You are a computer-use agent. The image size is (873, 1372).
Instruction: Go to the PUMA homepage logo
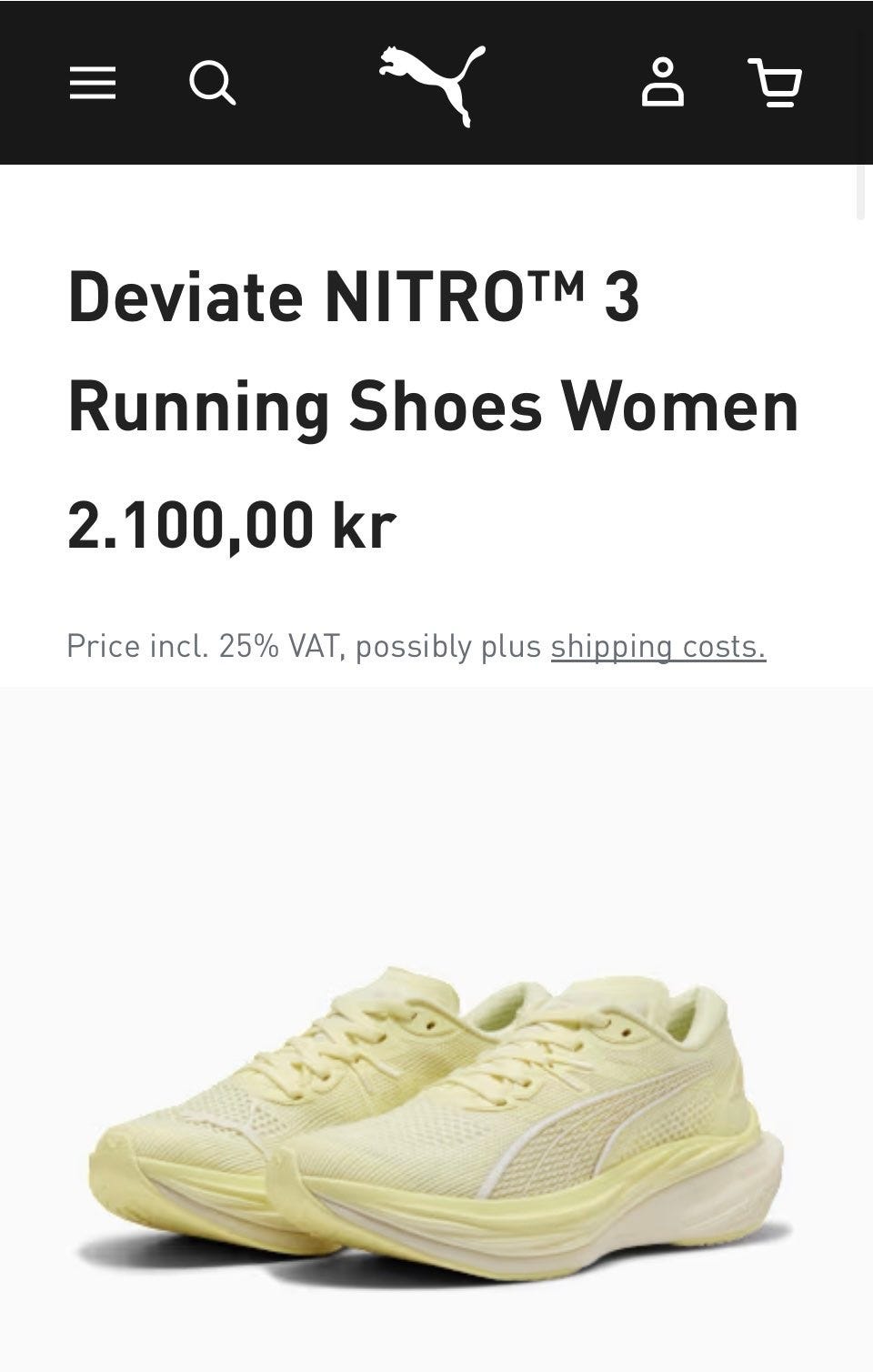pos(433,84)
